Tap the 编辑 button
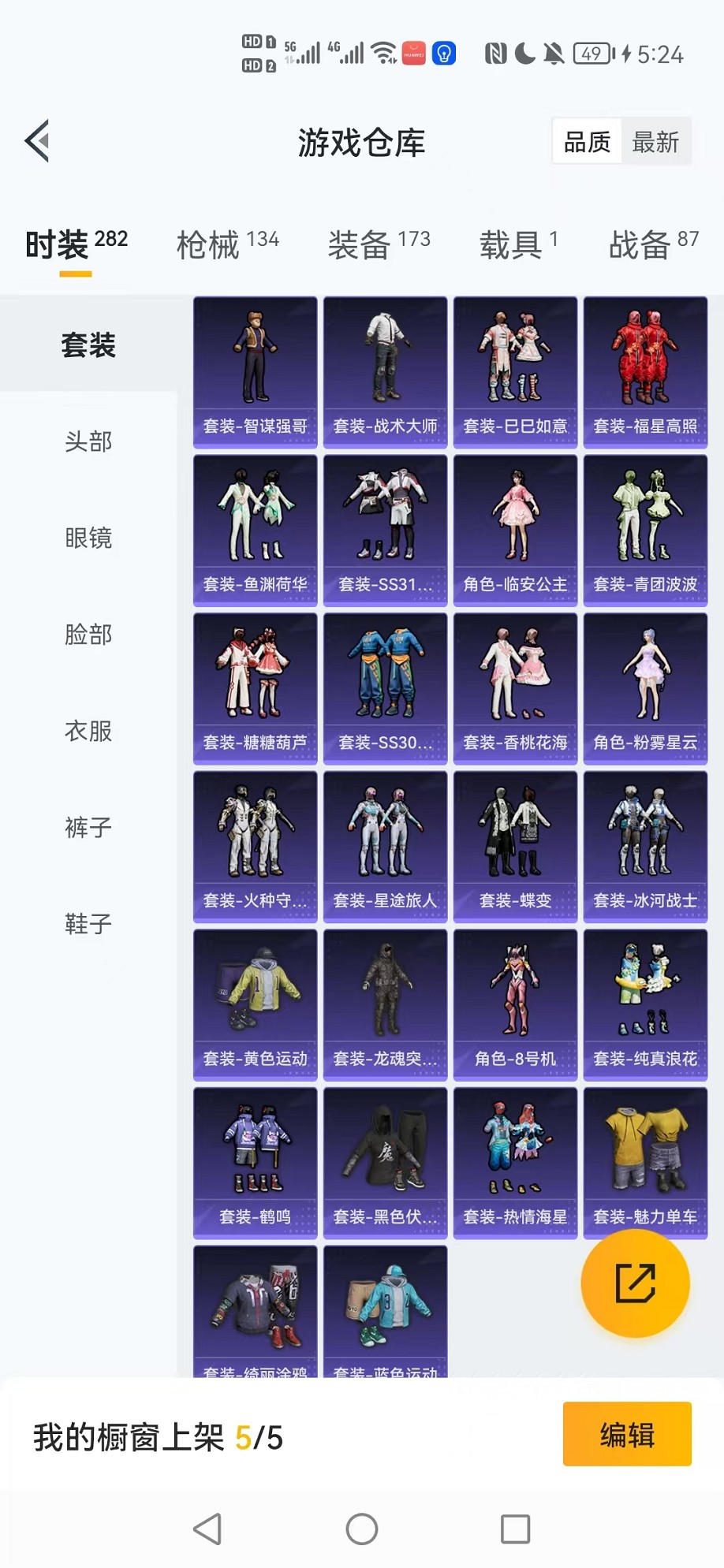724x1568 pixels. click(x=627, y=1435)
